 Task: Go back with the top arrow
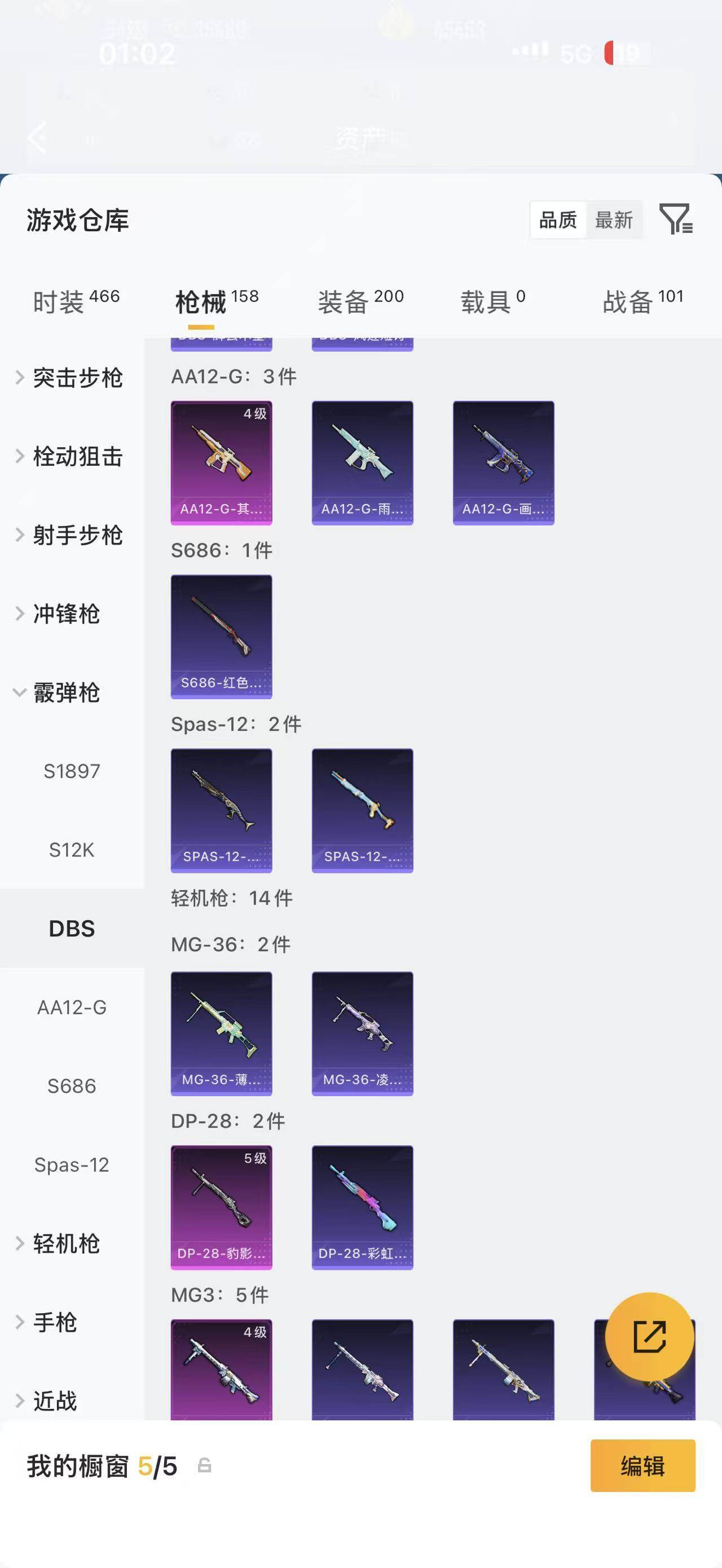pyautogui.click(x=38, y=138)
